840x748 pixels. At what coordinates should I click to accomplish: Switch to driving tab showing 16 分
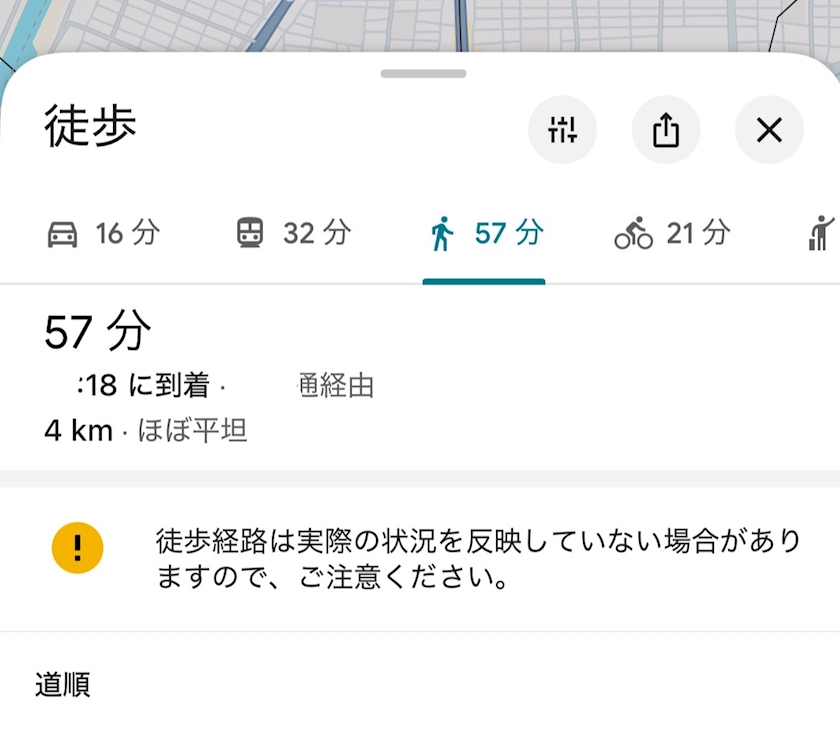[x=104, y=234]
